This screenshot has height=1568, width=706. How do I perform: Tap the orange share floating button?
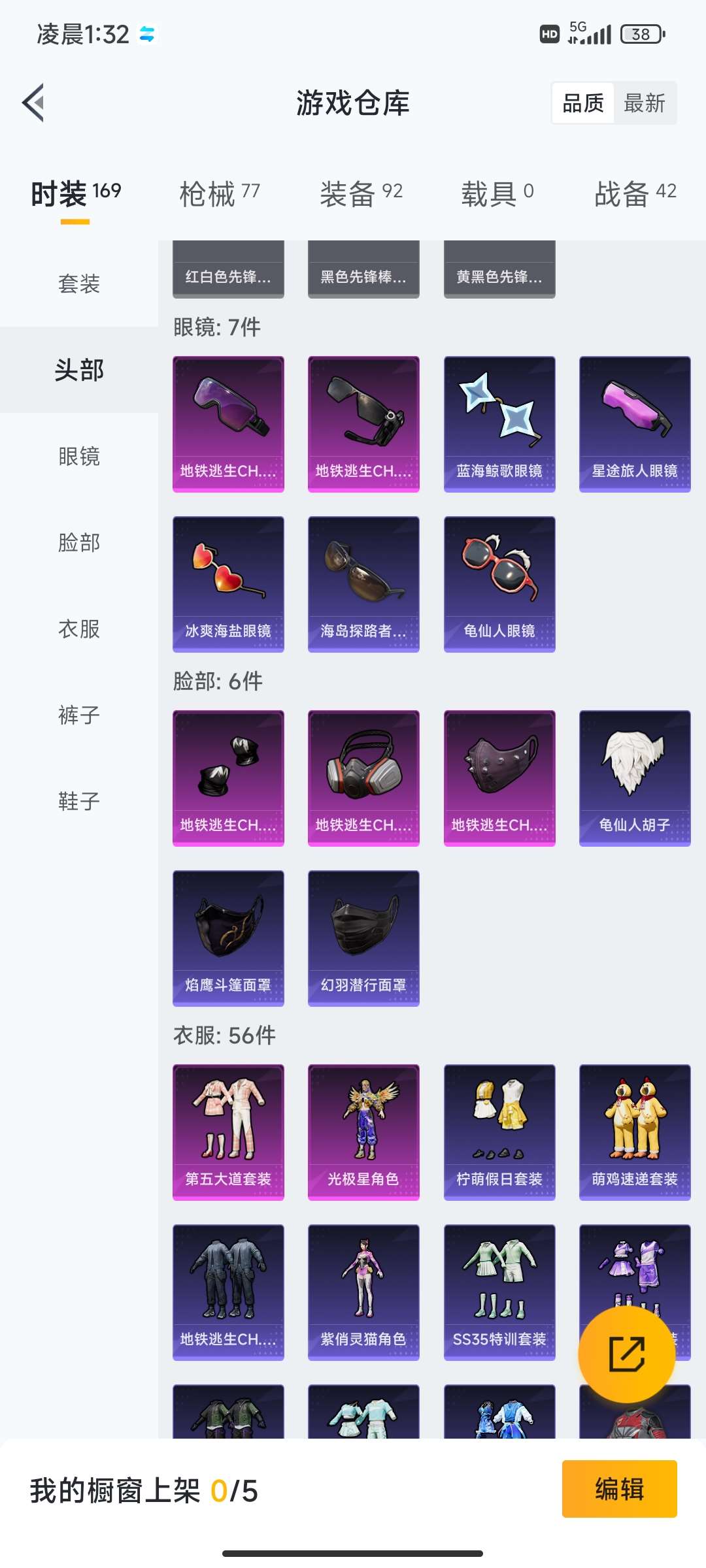(x=627, y=1354)
